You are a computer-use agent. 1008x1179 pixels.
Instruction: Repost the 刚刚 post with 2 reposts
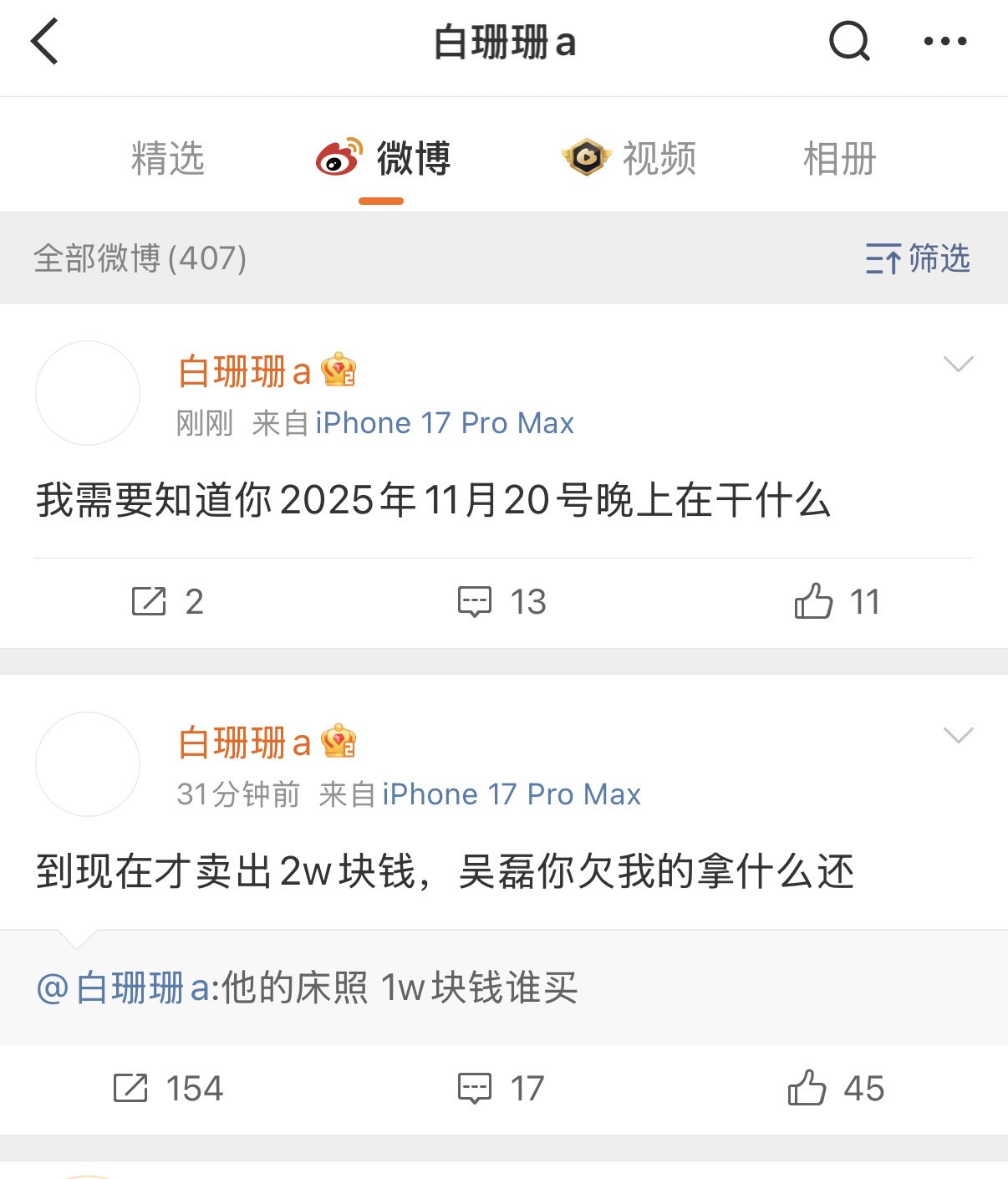coord(167,601)
